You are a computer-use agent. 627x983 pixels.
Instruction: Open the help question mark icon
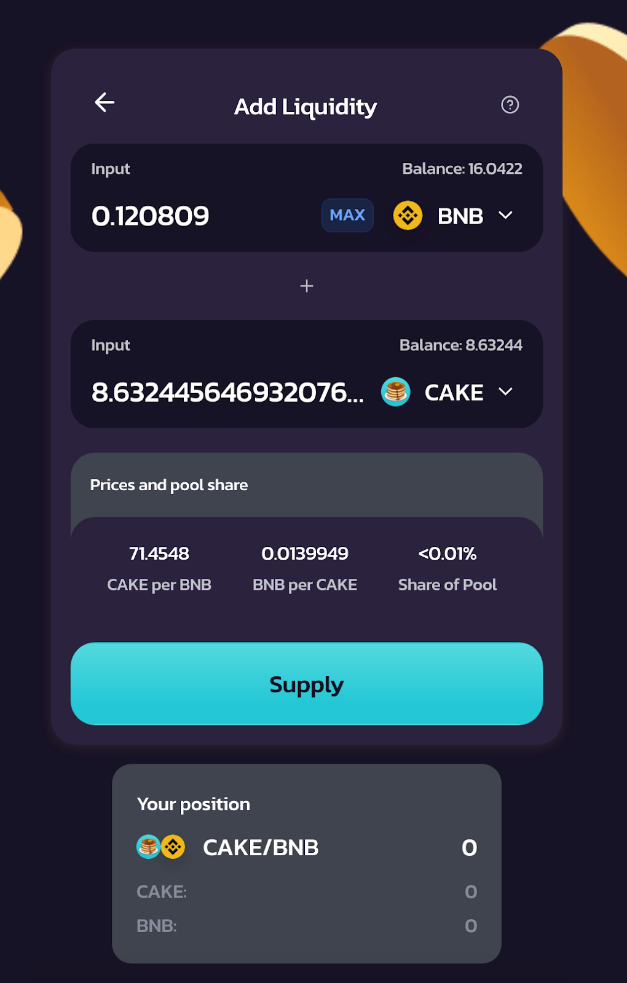pyautogui.click(x=510, y=105)
